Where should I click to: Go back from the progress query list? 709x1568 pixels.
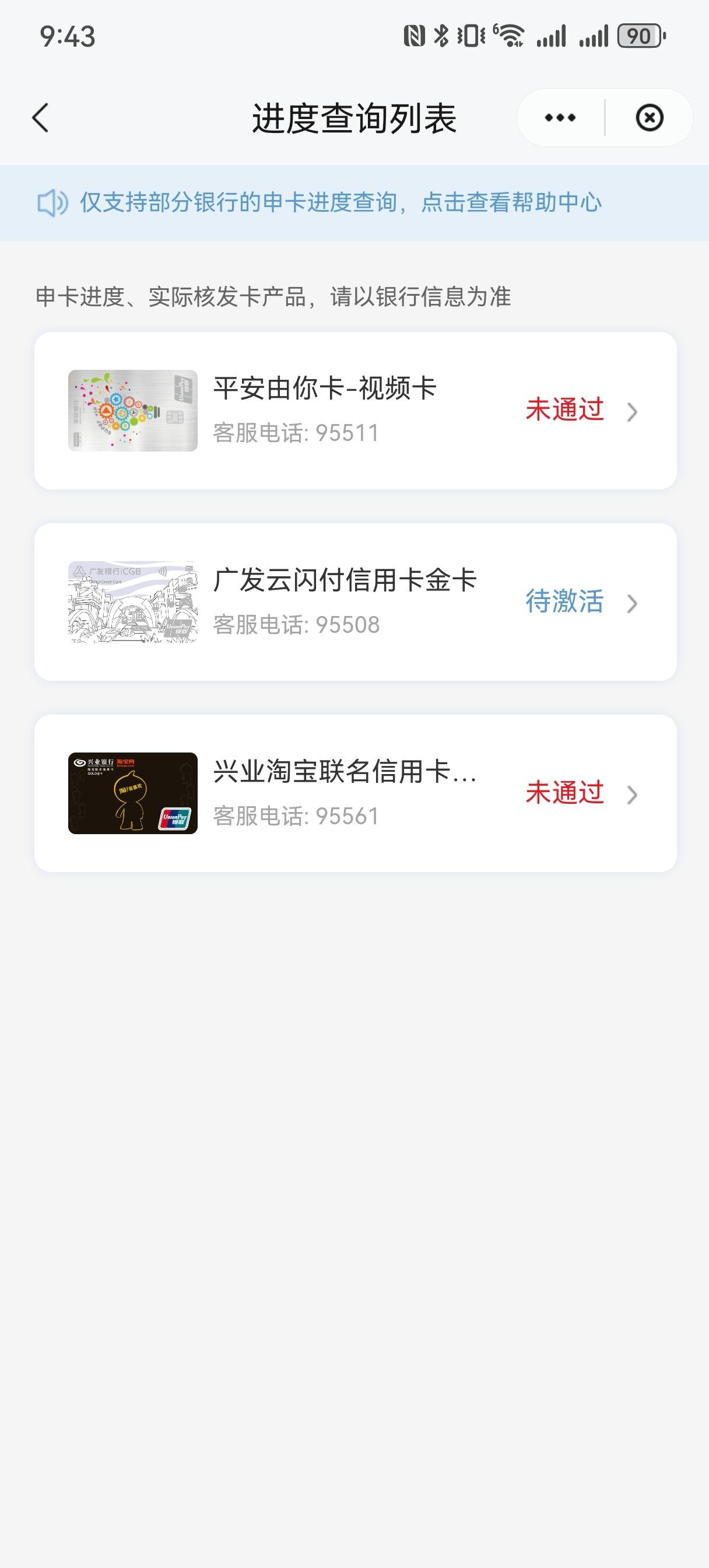[41, 117]
